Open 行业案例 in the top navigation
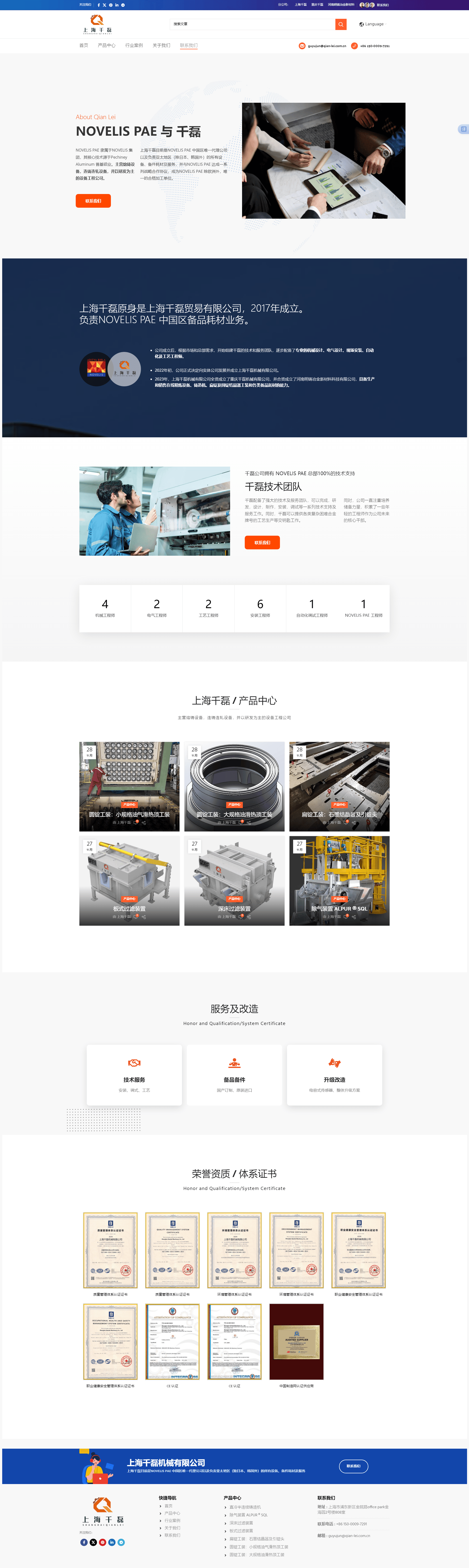The image size is (469, 1568). pyautogui.click(x=134, y=46)
